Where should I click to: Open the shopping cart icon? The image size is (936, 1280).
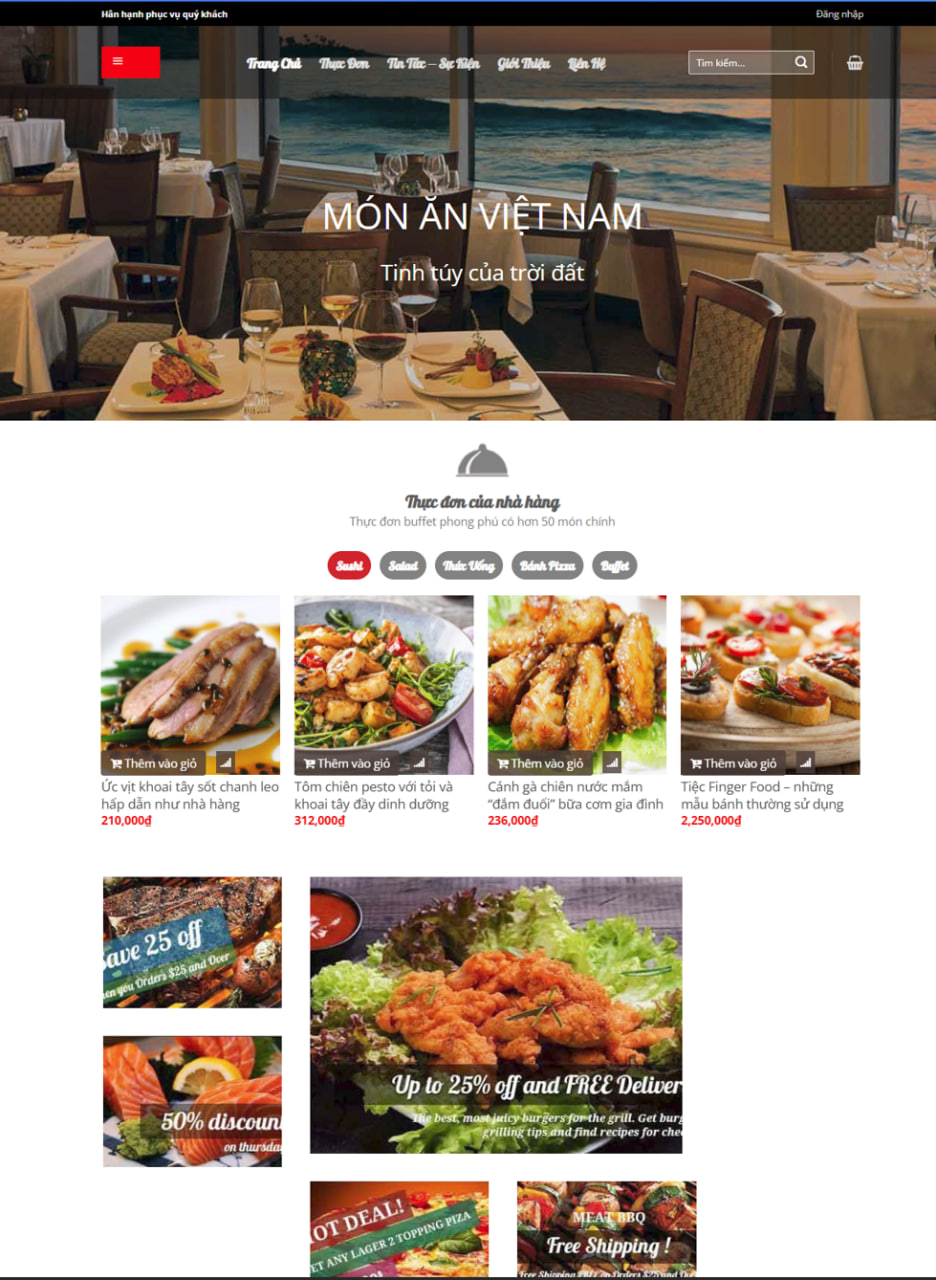click(x=854, y=63)
